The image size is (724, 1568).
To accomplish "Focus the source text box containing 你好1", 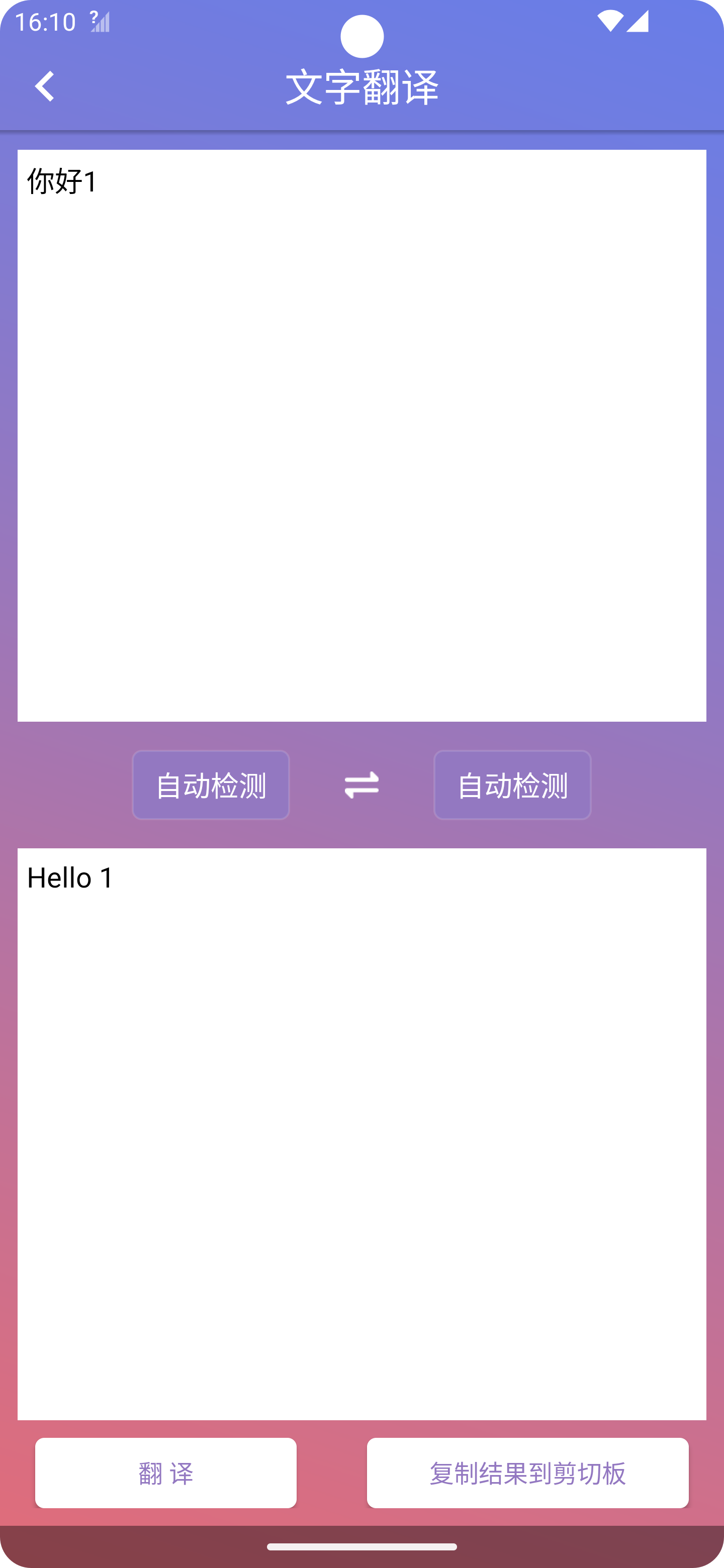I will click(x=361, y=435).
